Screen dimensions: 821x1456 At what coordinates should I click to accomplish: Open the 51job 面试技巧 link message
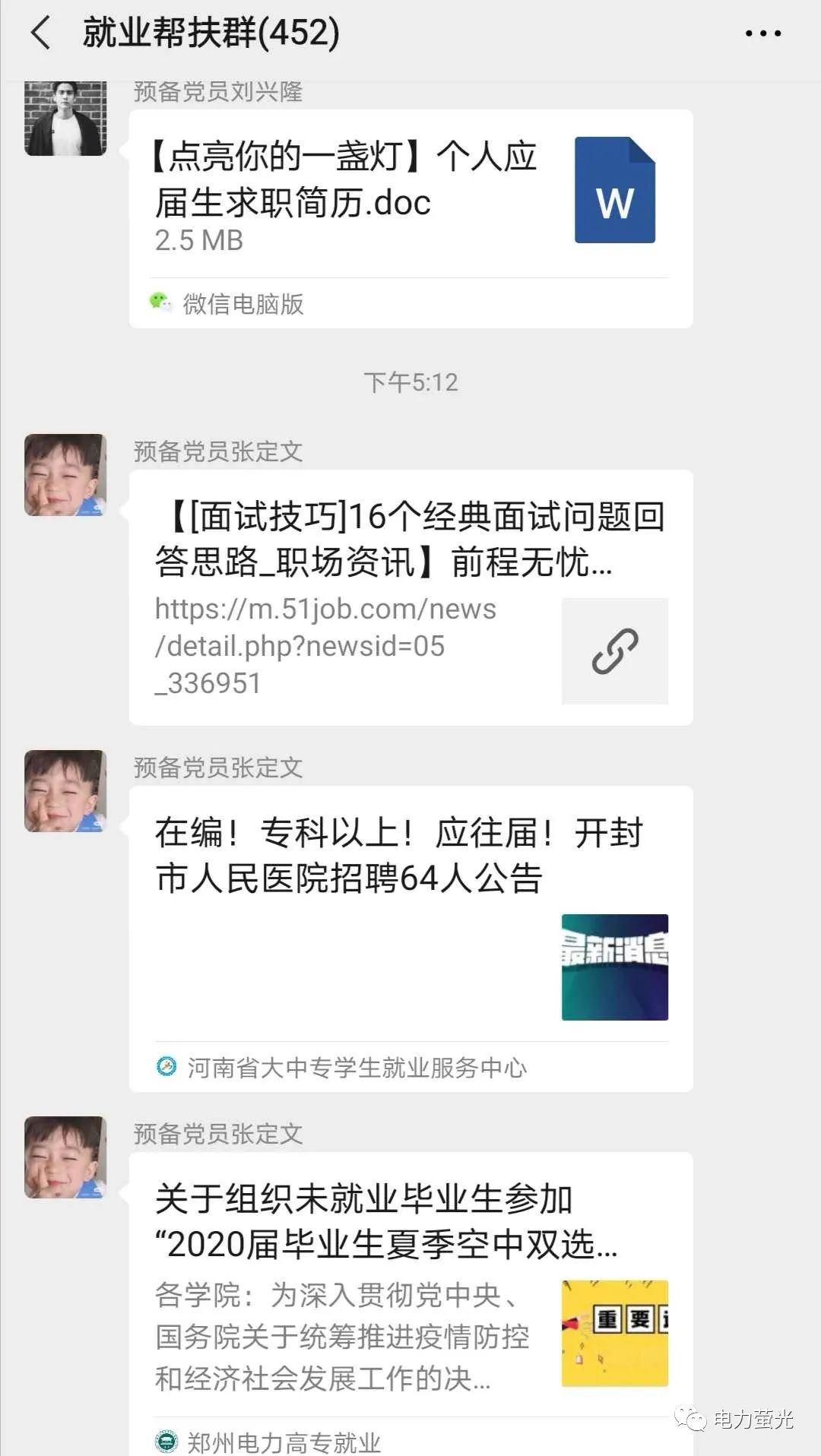(x=410, y=597)
